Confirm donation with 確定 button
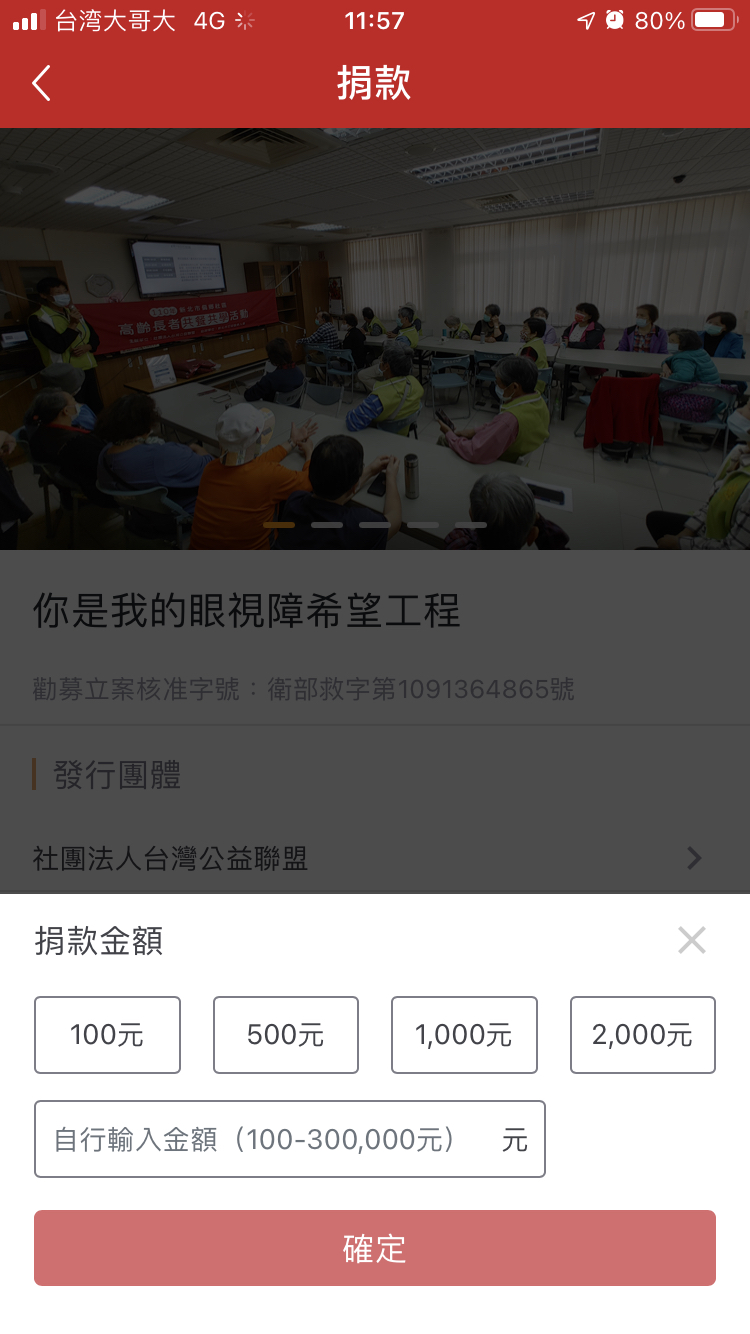The height and width of the screenshot is (1334, 750). click(375, 1248)
